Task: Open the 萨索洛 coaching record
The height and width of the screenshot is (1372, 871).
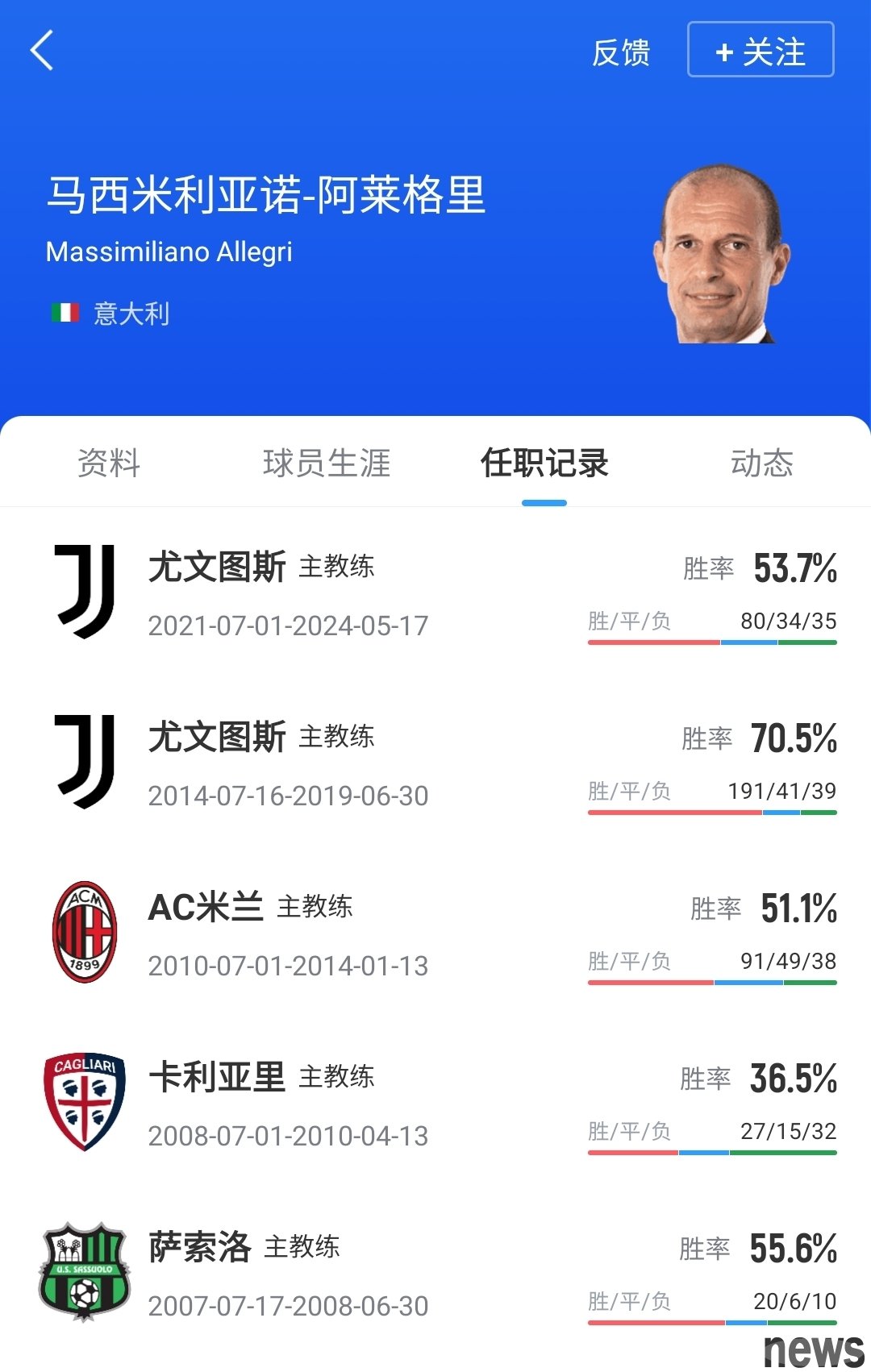Action: pyautogui.click(x=435, y=1274)
